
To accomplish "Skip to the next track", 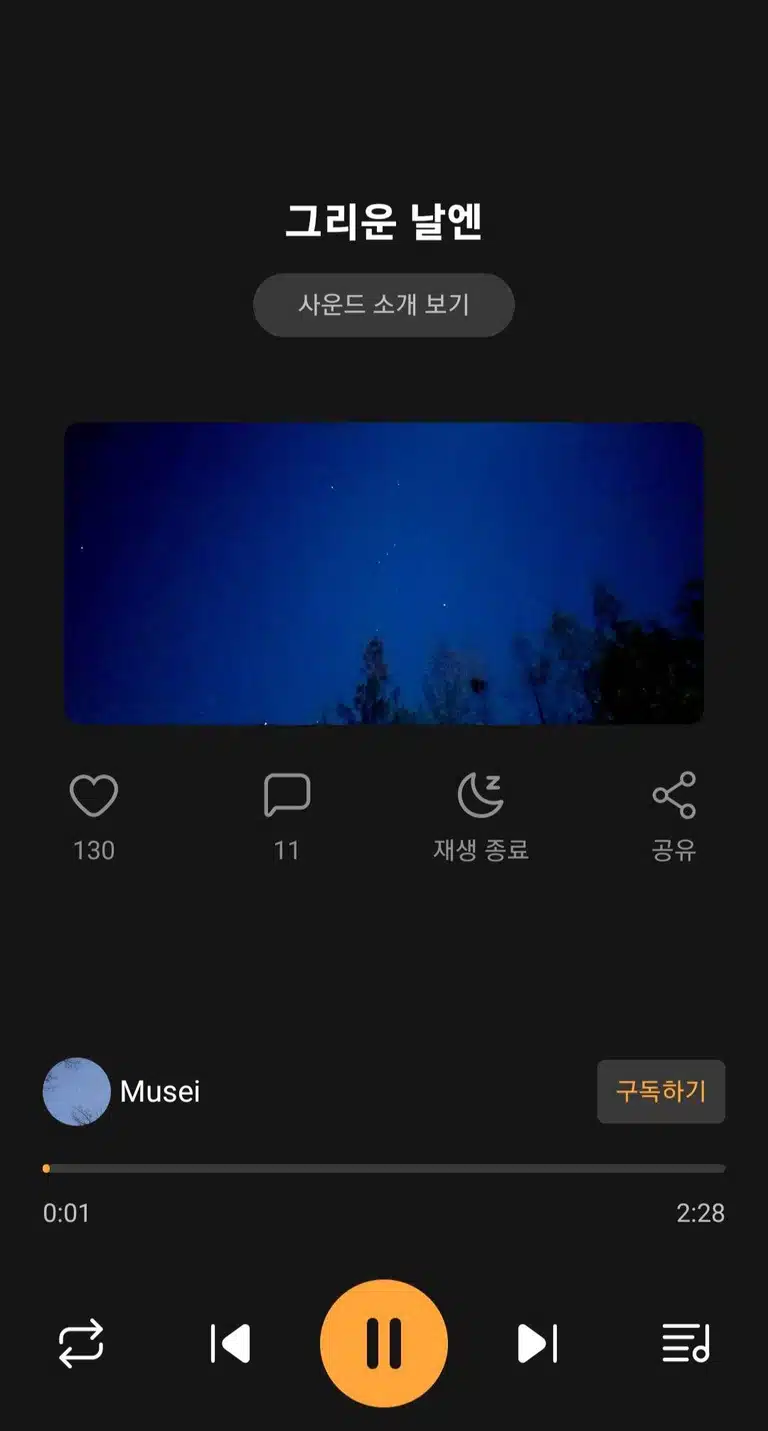I will pyautogui.click(x=537, y=1343).
